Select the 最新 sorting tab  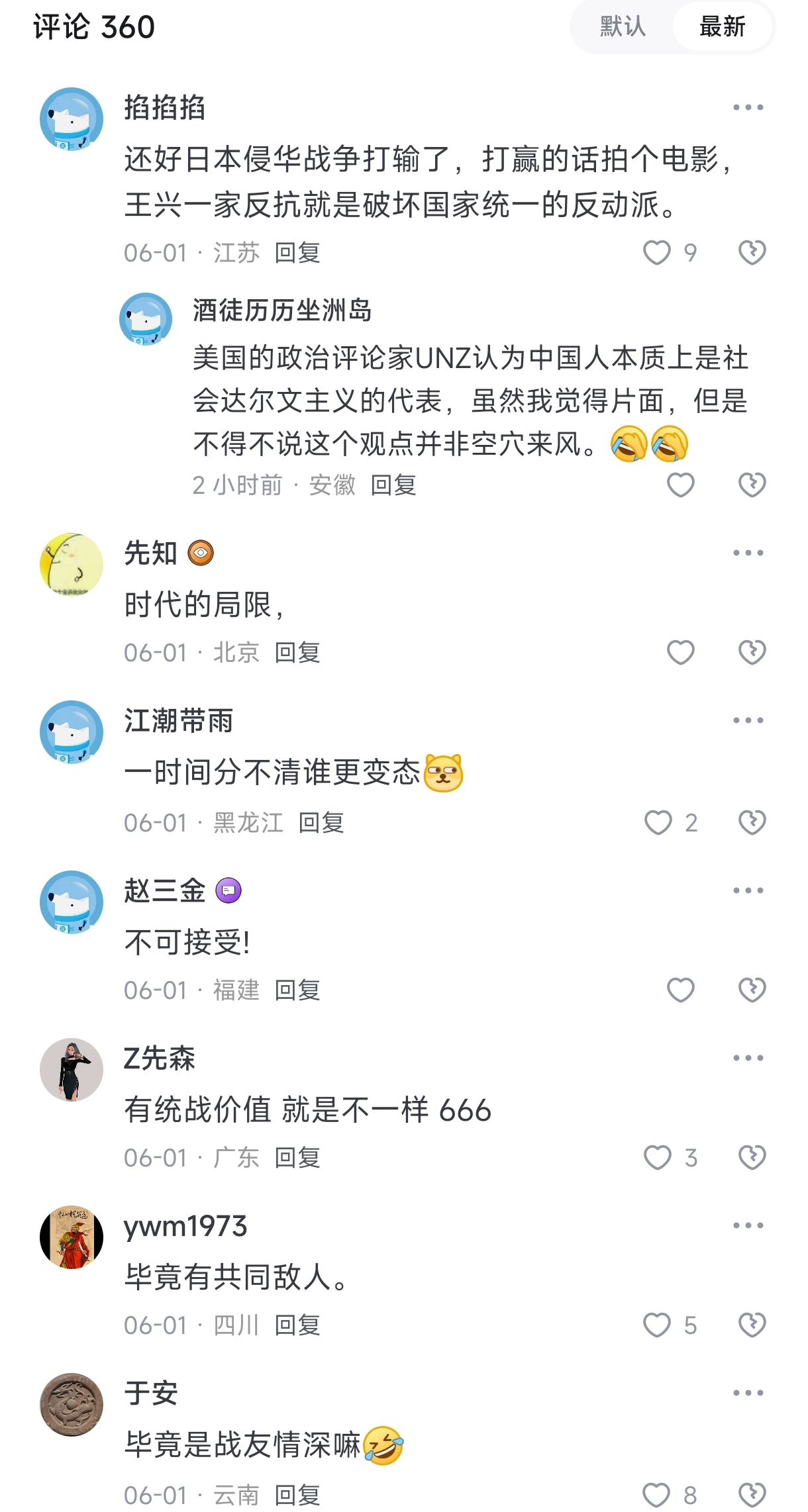coord(723,27)
